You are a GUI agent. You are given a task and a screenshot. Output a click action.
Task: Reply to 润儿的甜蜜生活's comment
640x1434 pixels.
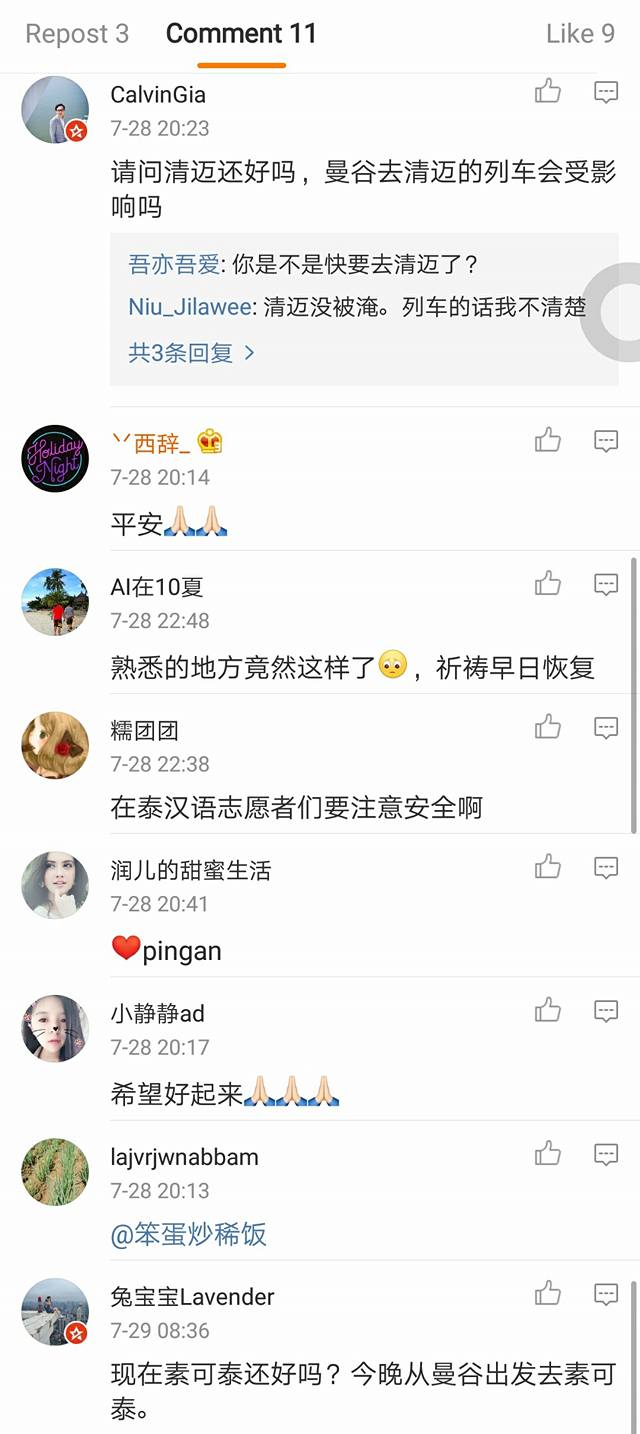click(x=606, y=867)
